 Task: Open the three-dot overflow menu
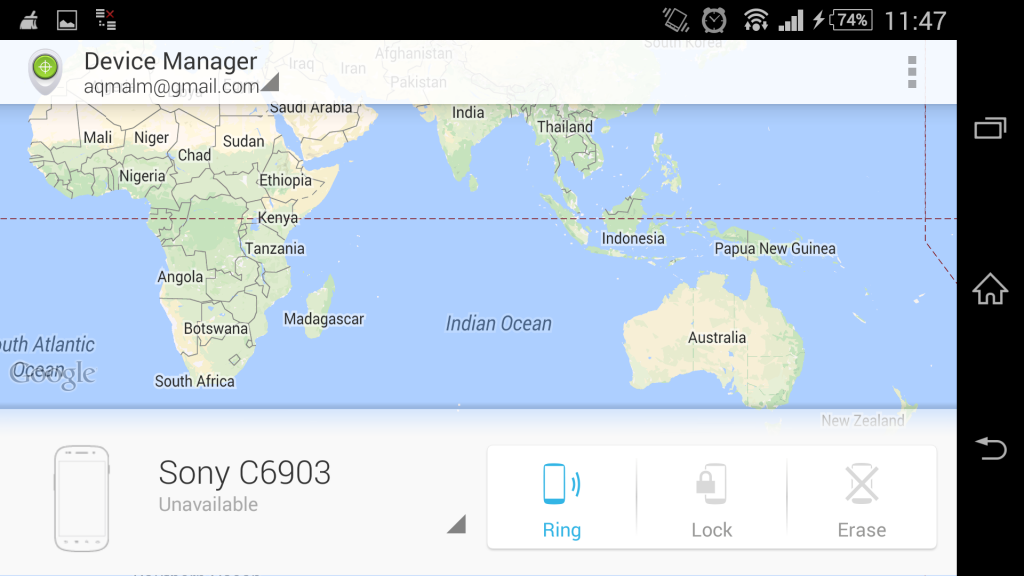coord(911,72)
